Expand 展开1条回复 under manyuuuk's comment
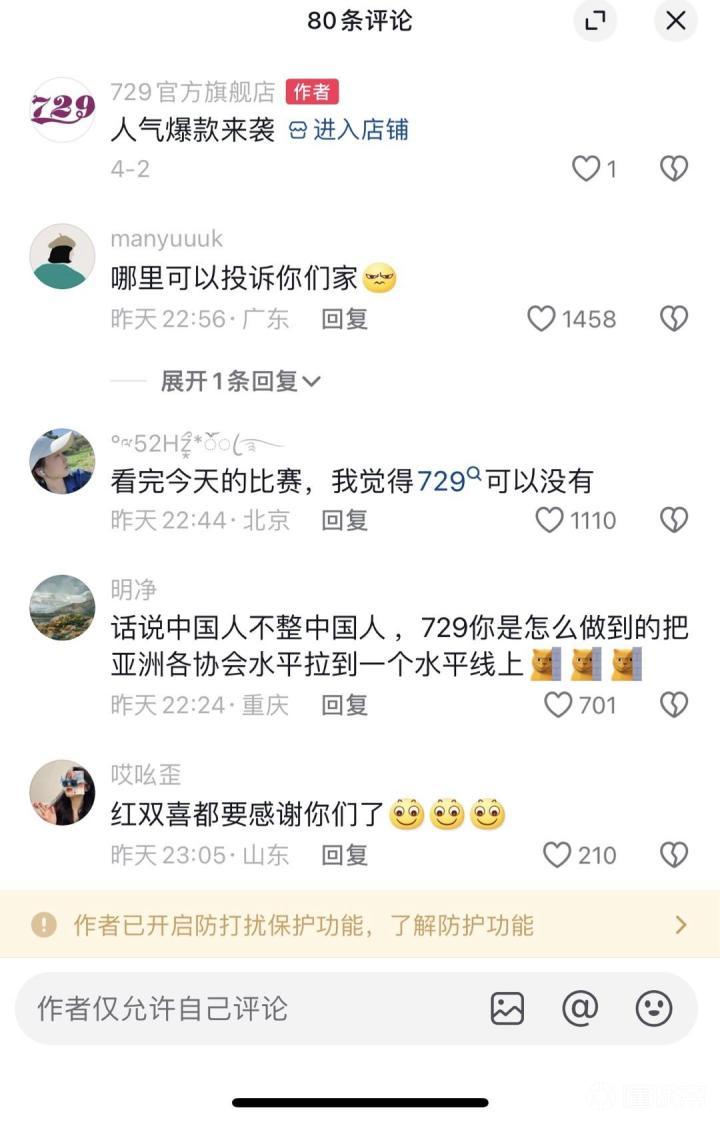 240,381
